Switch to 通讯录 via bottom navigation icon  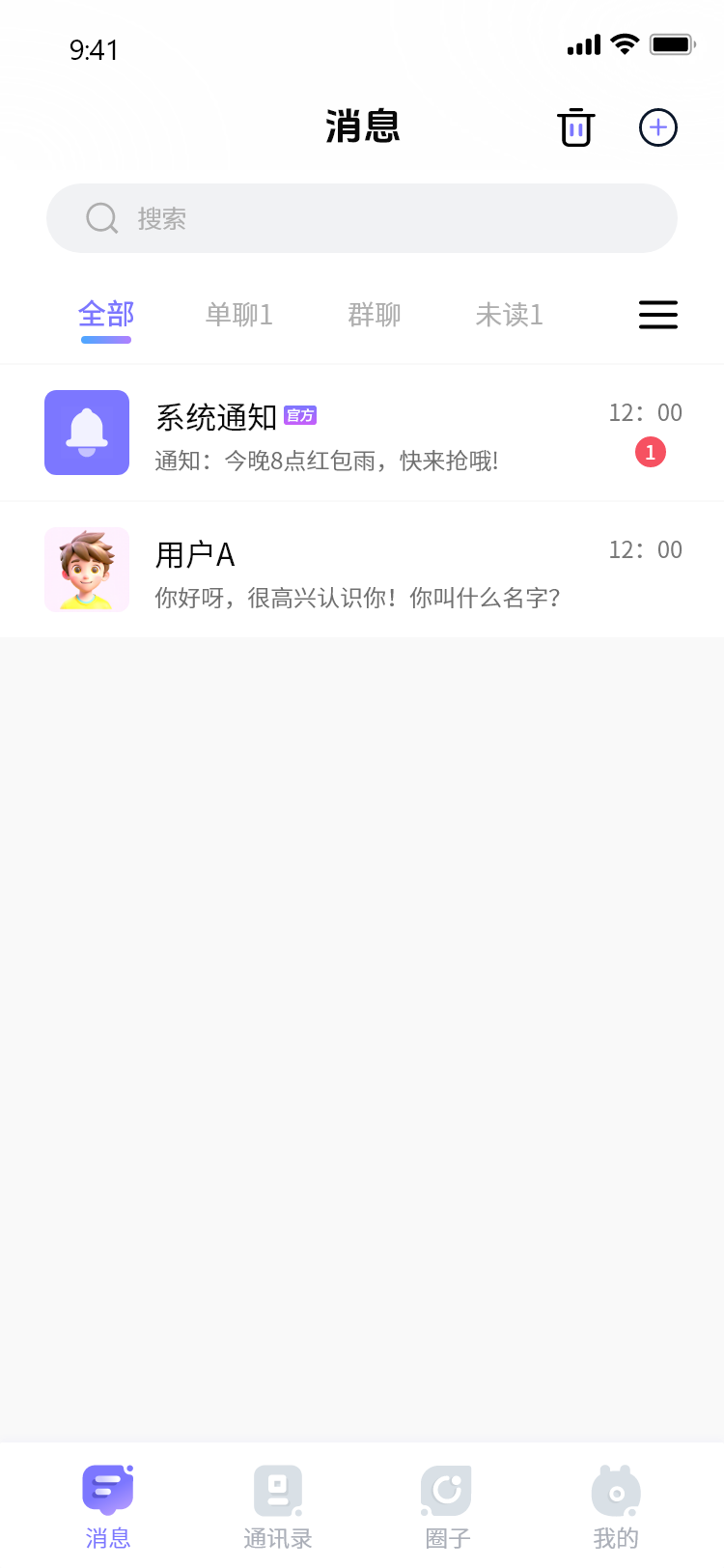[277, 1501]
